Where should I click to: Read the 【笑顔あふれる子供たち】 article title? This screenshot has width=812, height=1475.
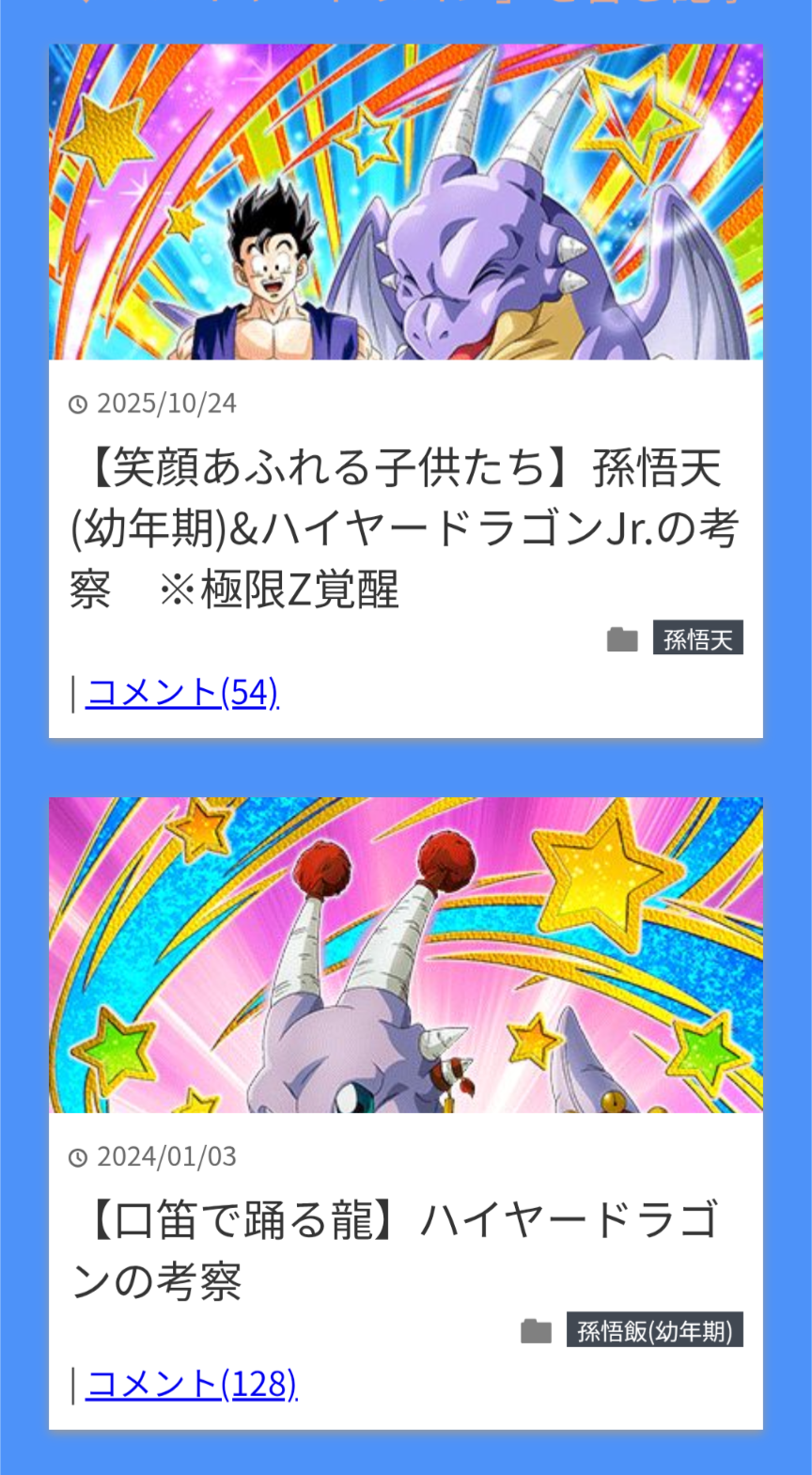pyautogui.click(x=404, y=528)
